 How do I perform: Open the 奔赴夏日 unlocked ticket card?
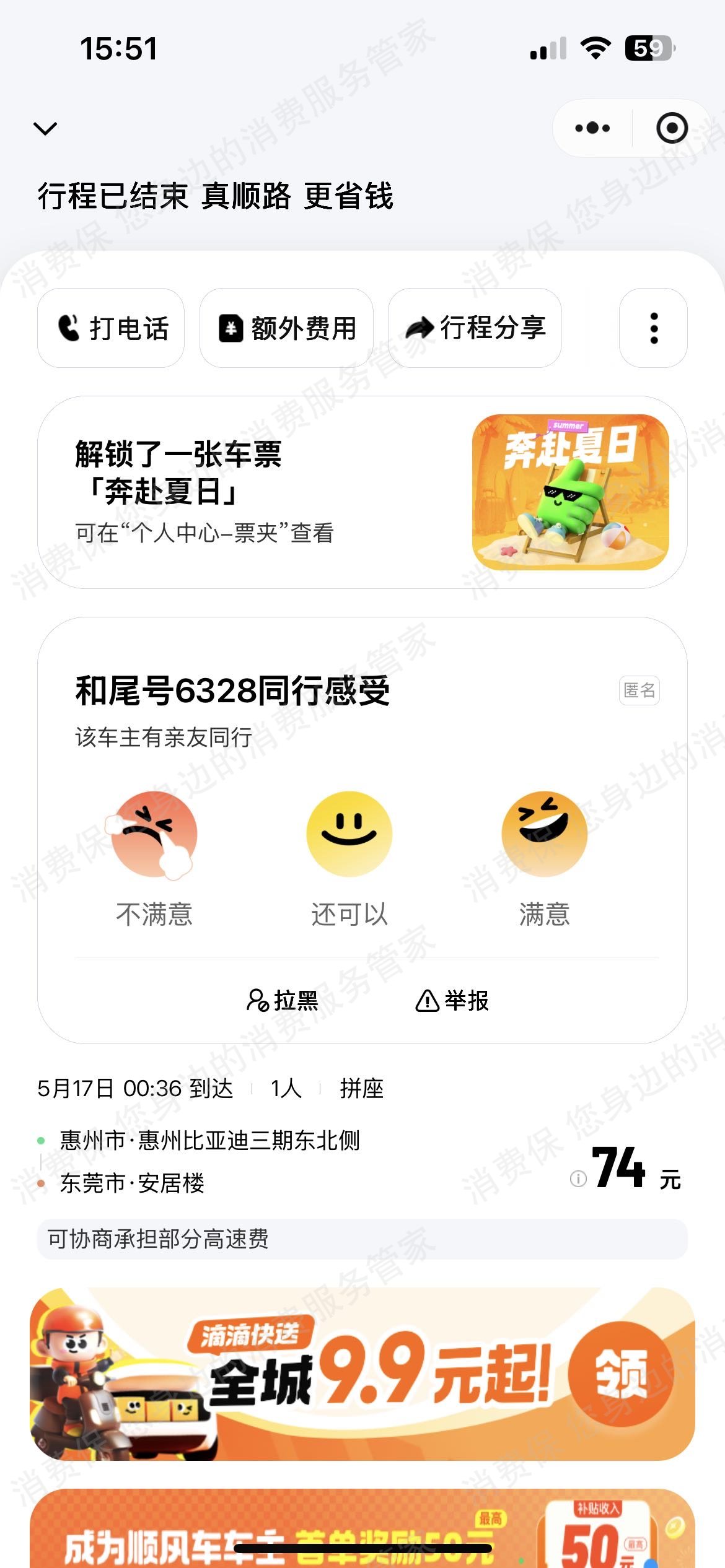pos(362,492)
